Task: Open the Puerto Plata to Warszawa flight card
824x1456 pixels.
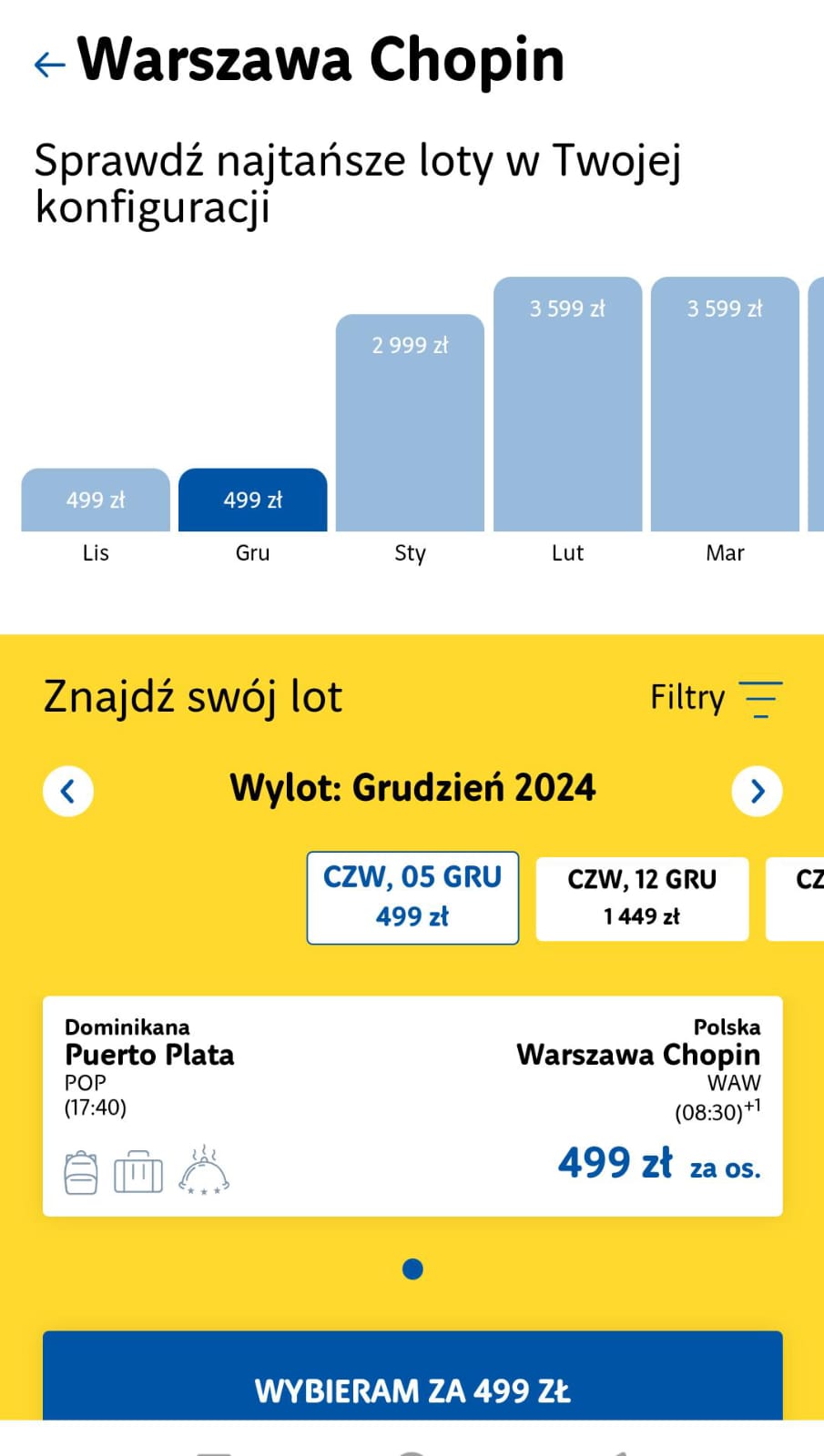Action: pyautogui.click(x=412, y=1106)
